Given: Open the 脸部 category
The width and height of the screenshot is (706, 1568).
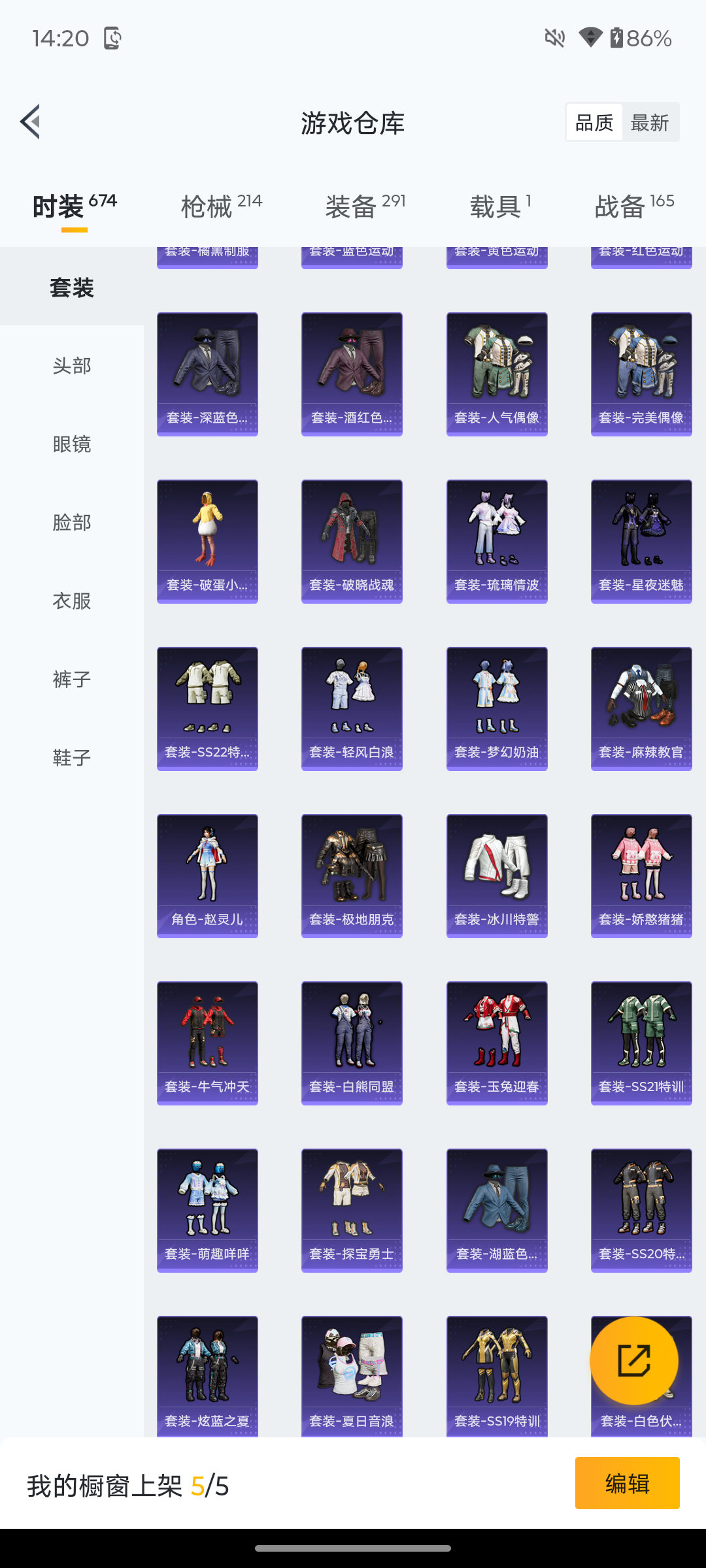Looking at the screenshot, I should (x=72, y=523).
